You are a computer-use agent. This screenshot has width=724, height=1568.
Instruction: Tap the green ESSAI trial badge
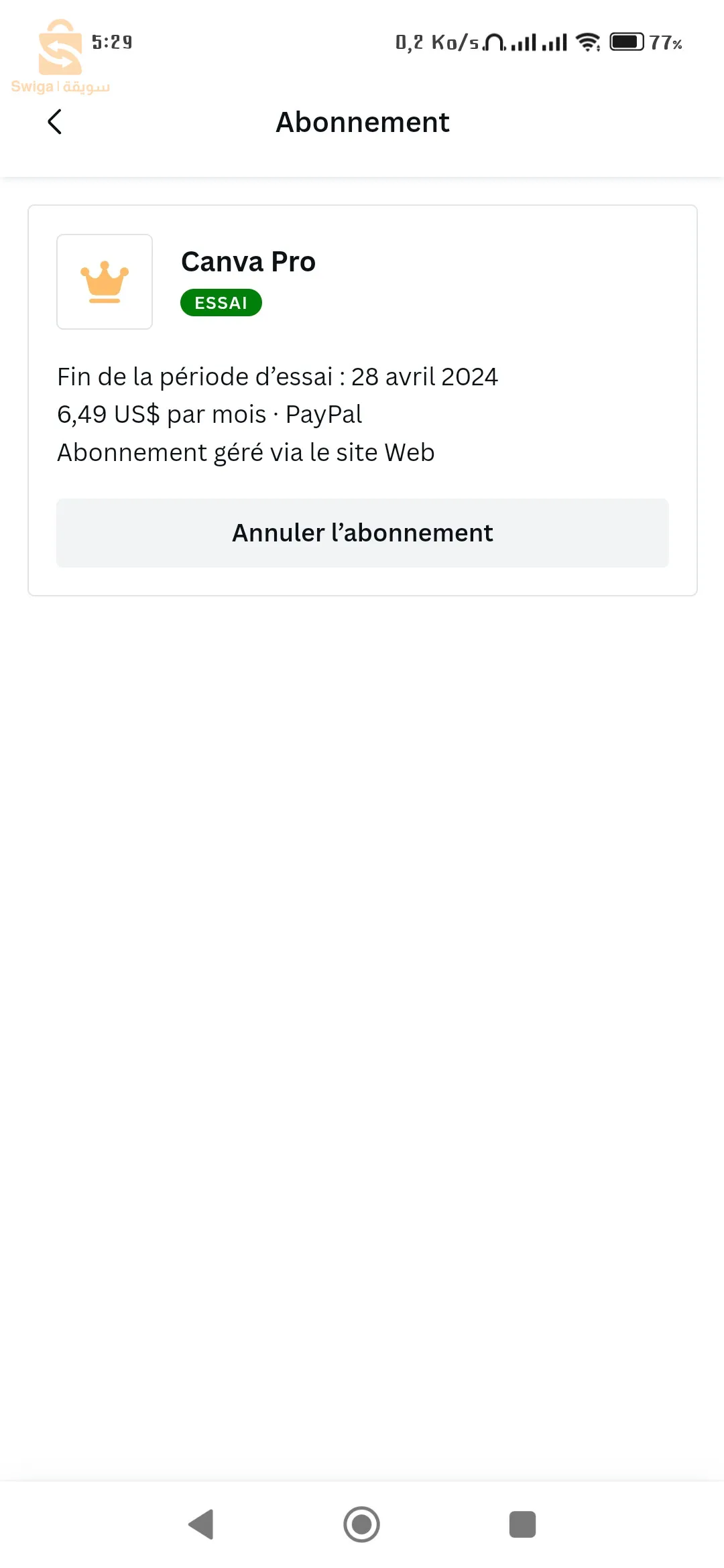(x=221, y=302)
